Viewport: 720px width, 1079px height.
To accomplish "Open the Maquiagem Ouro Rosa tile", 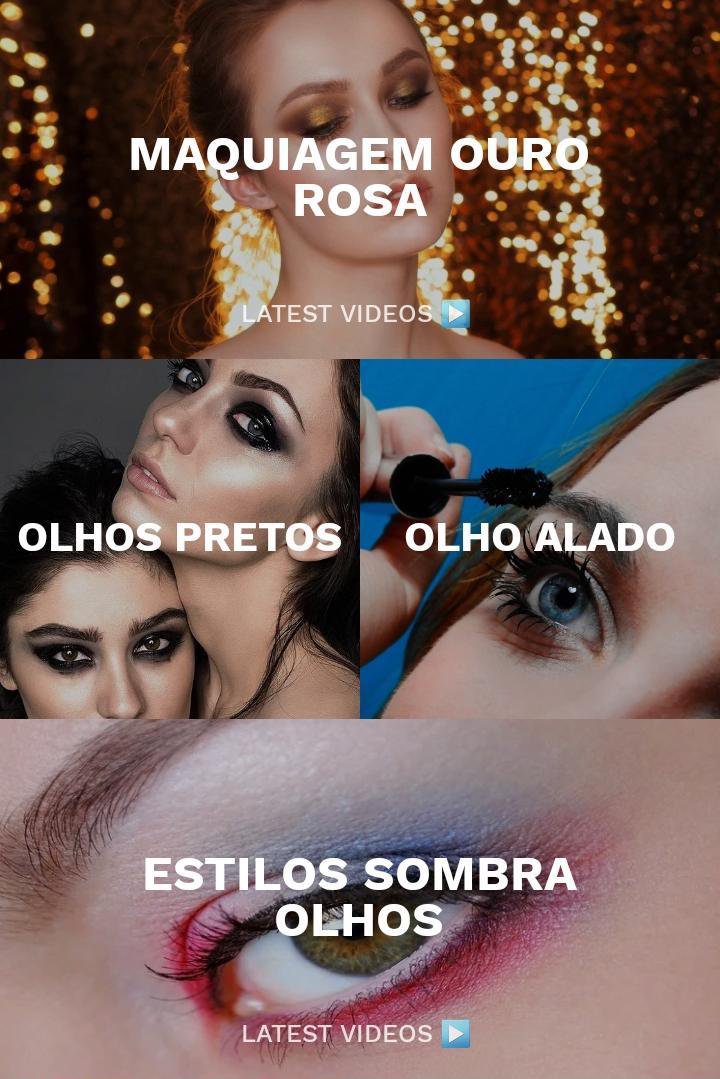I will [358, 178].
